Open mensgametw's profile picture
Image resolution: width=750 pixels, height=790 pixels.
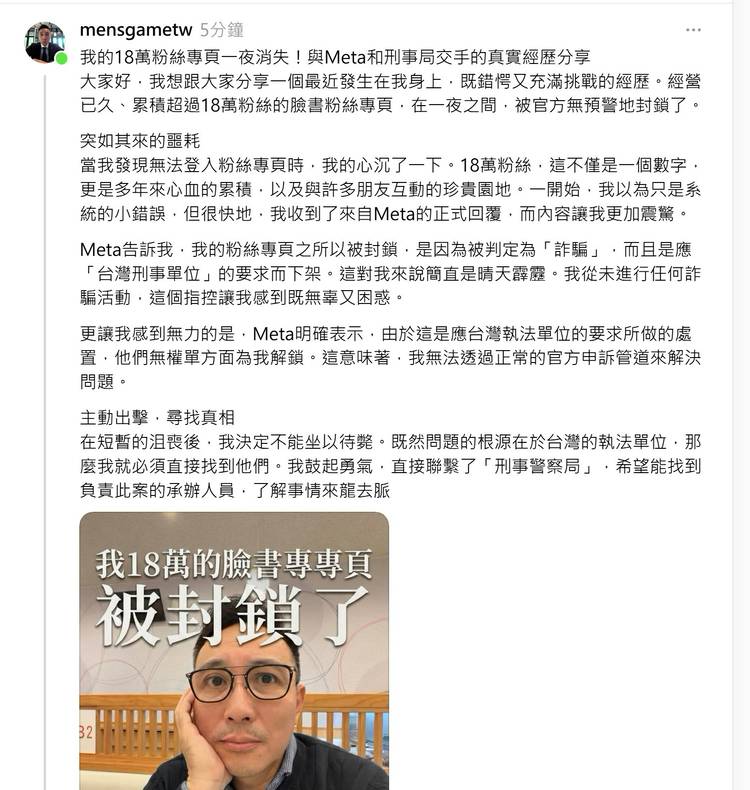[x=45, y=42]
